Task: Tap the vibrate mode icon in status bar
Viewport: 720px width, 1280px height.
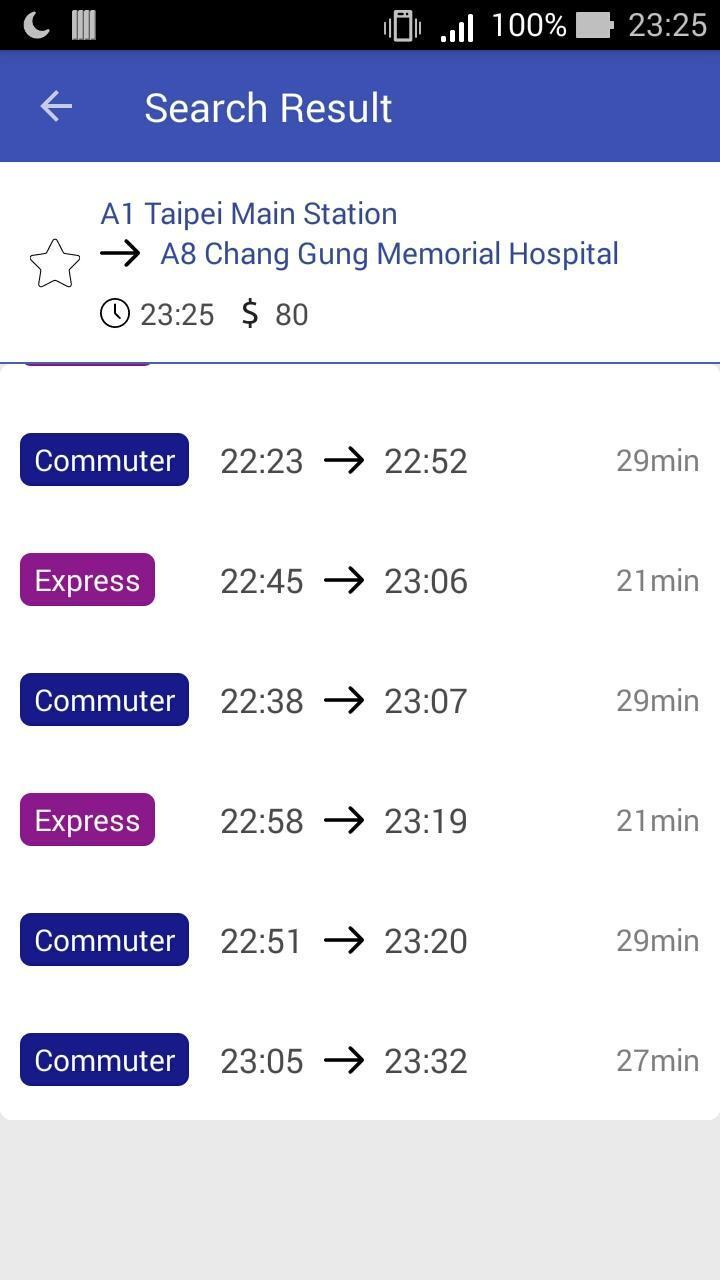Action: pos(400,25)
